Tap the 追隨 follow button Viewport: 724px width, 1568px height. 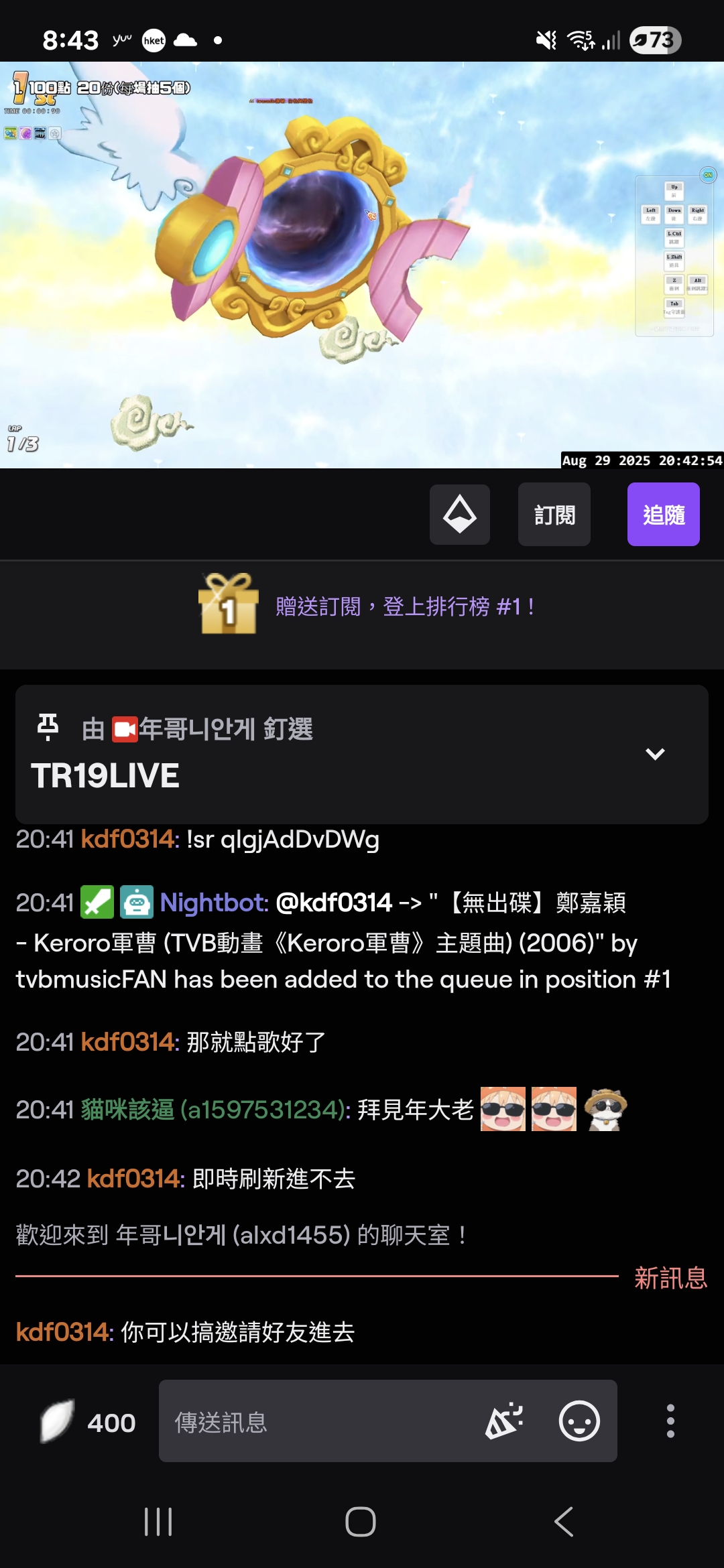pos(663,515)
